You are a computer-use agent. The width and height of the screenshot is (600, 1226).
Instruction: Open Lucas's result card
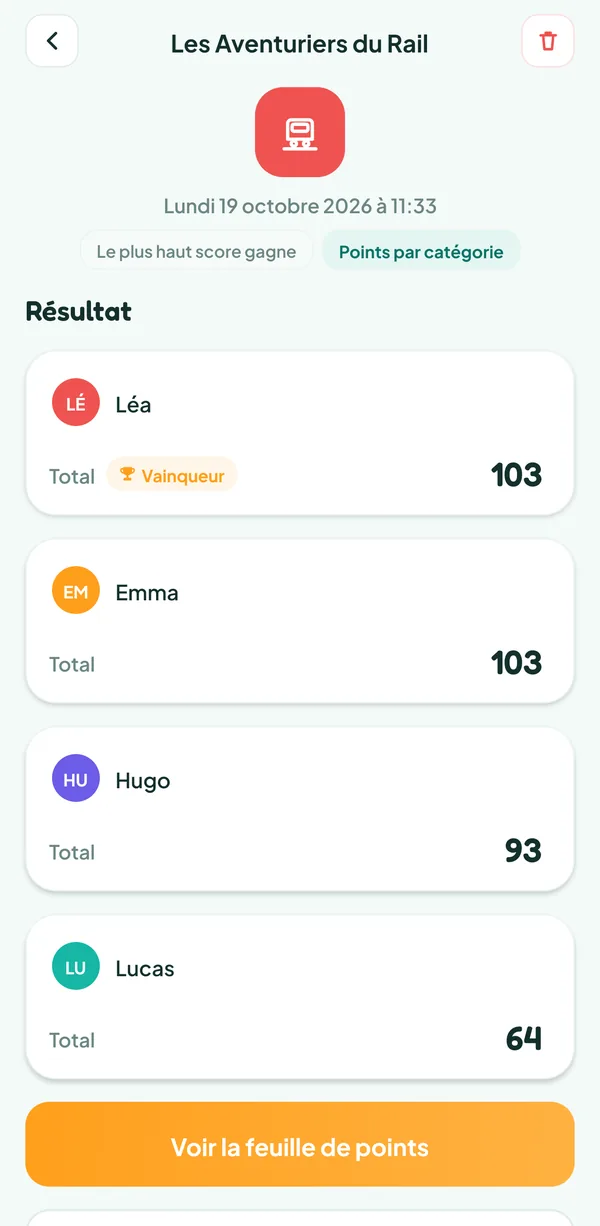(x=300, y=997)
